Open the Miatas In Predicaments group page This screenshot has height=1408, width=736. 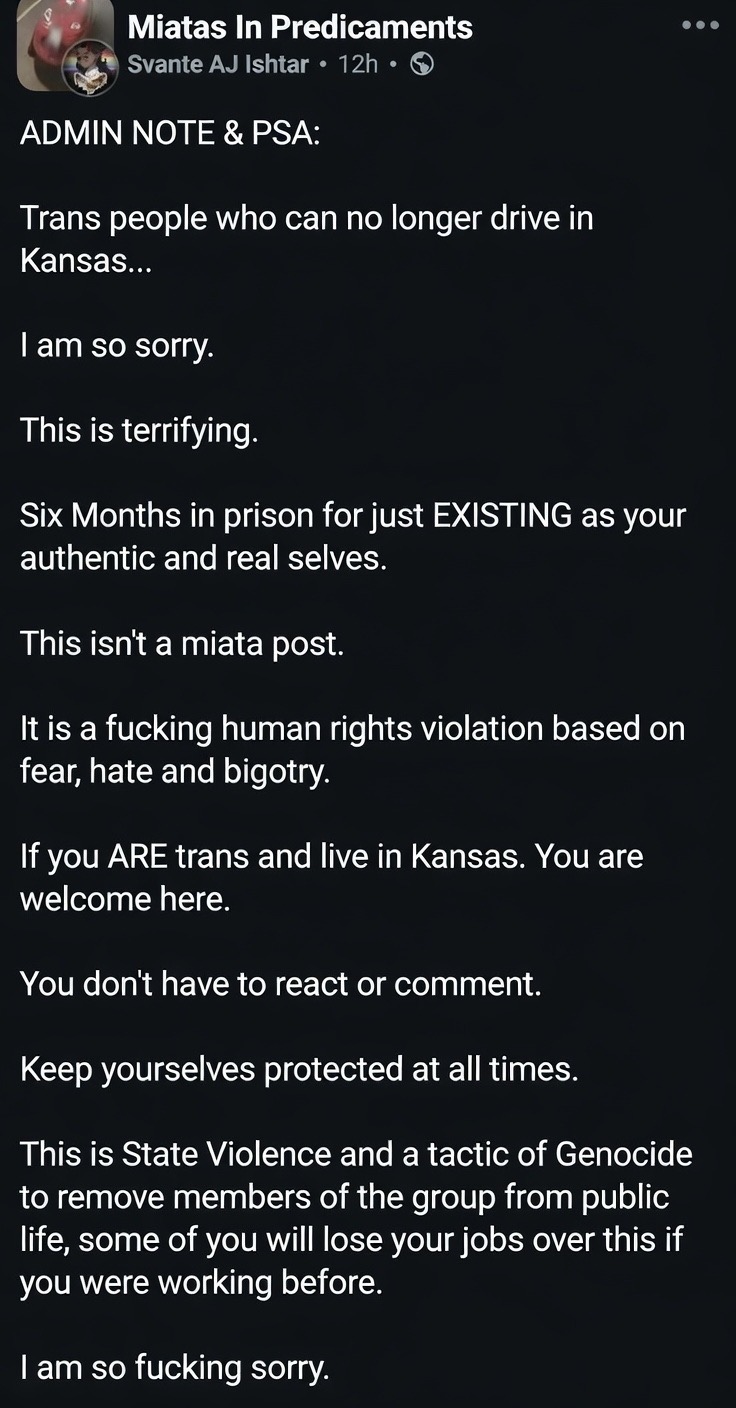300,26
